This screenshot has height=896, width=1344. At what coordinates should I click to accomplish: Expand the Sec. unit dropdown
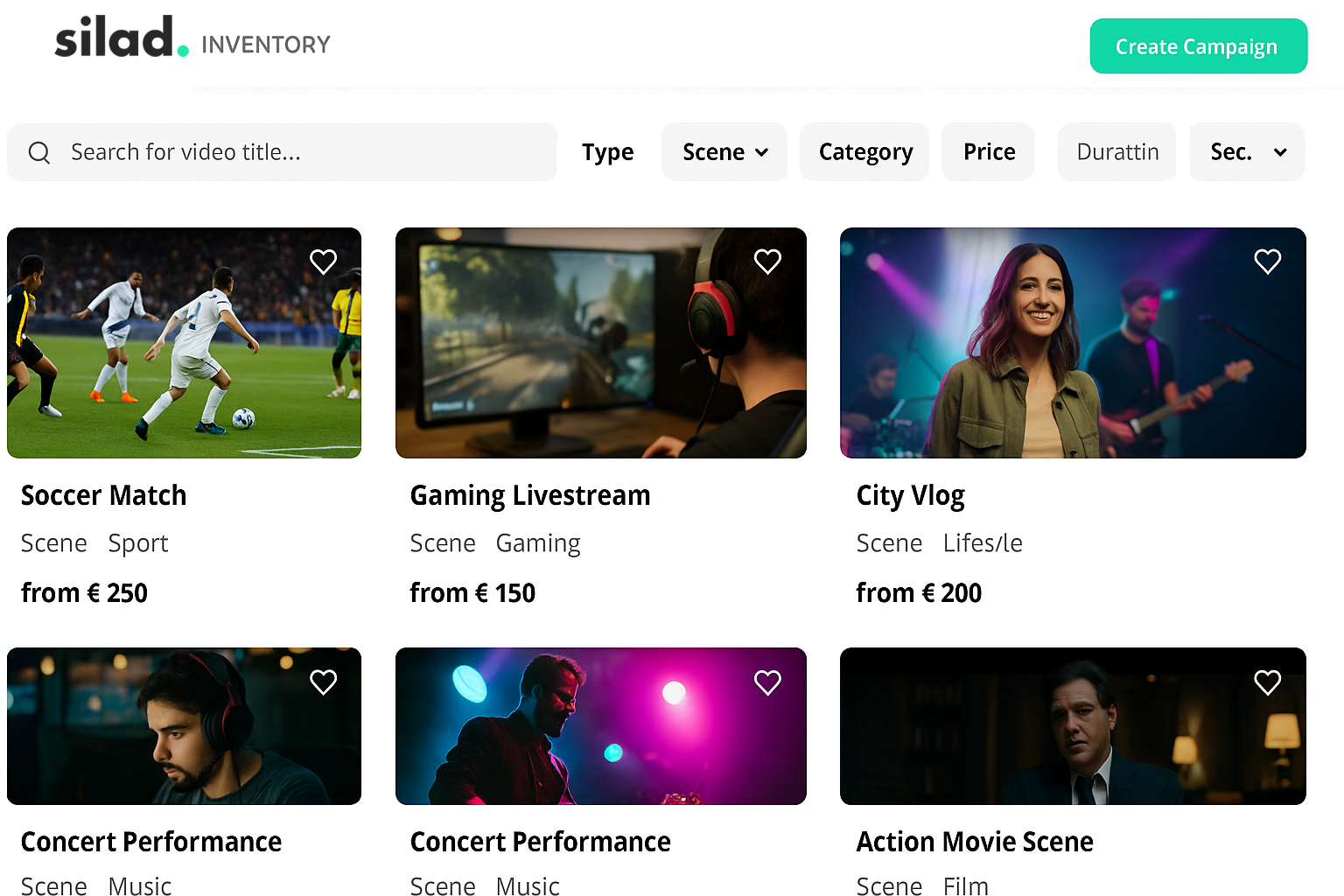pos(1247,152)
